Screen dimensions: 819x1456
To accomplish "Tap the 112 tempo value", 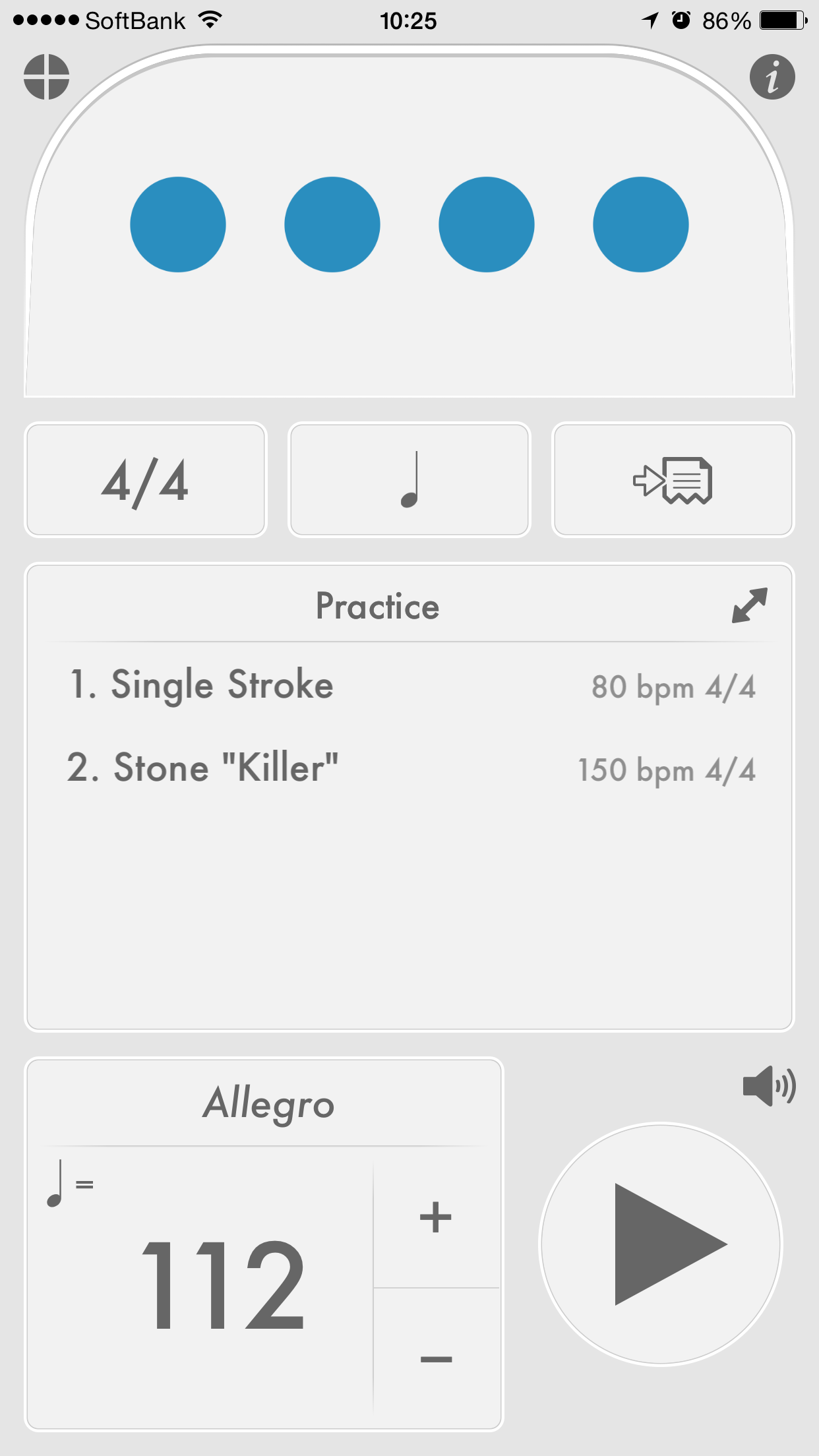I will tap(223, 1285).
